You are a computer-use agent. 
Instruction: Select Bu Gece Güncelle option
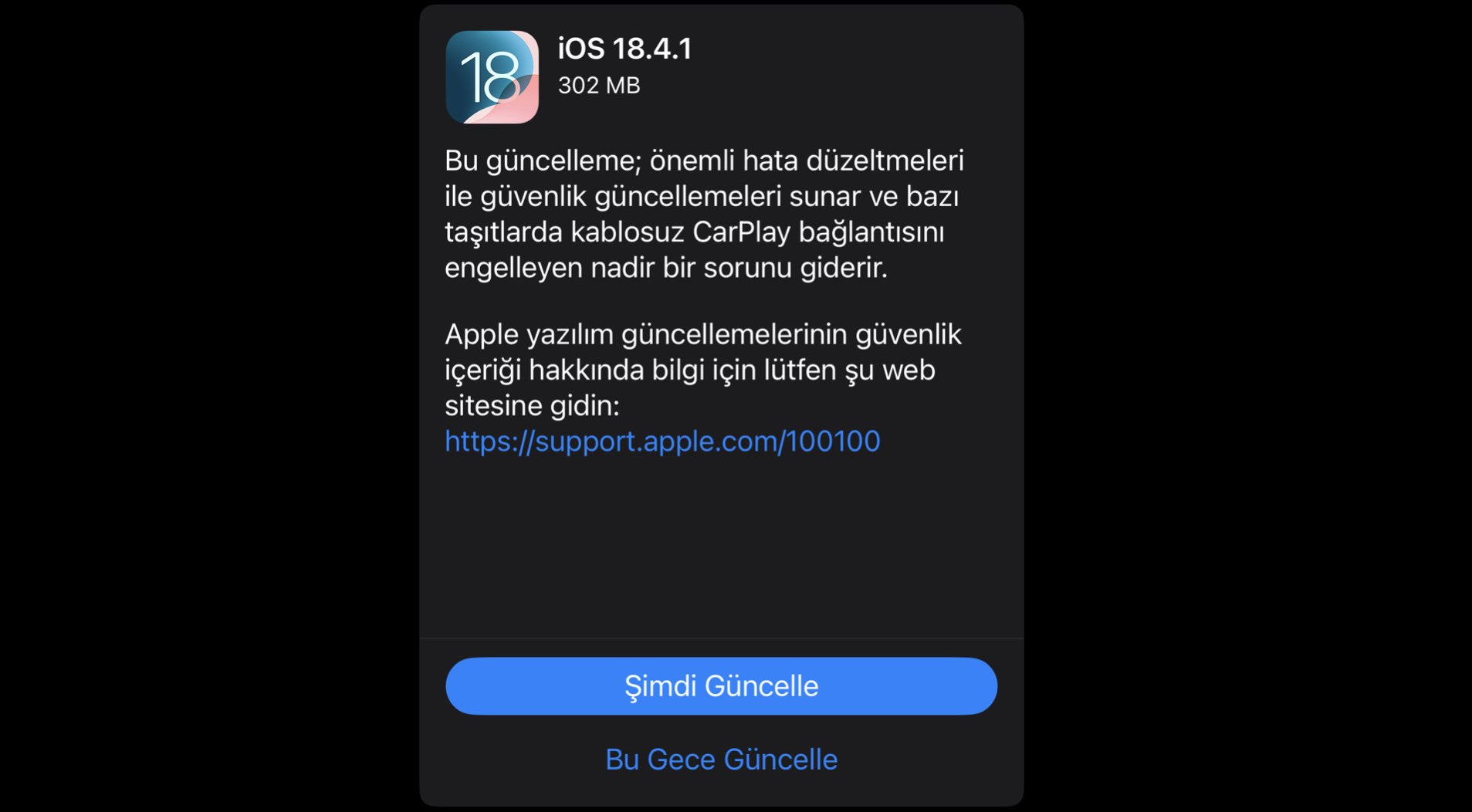click(721, 760)
